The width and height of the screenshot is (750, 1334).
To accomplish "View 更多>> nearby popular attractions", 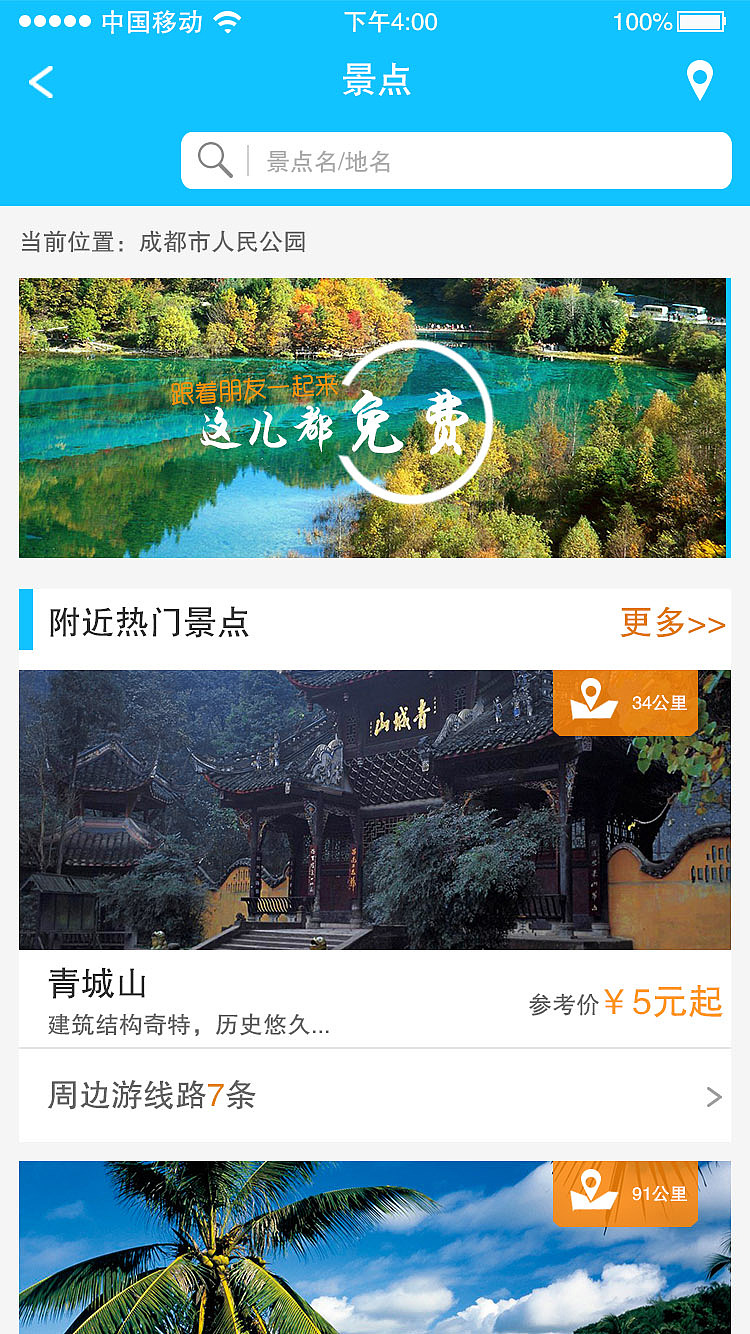I will [x=672, y=623].
